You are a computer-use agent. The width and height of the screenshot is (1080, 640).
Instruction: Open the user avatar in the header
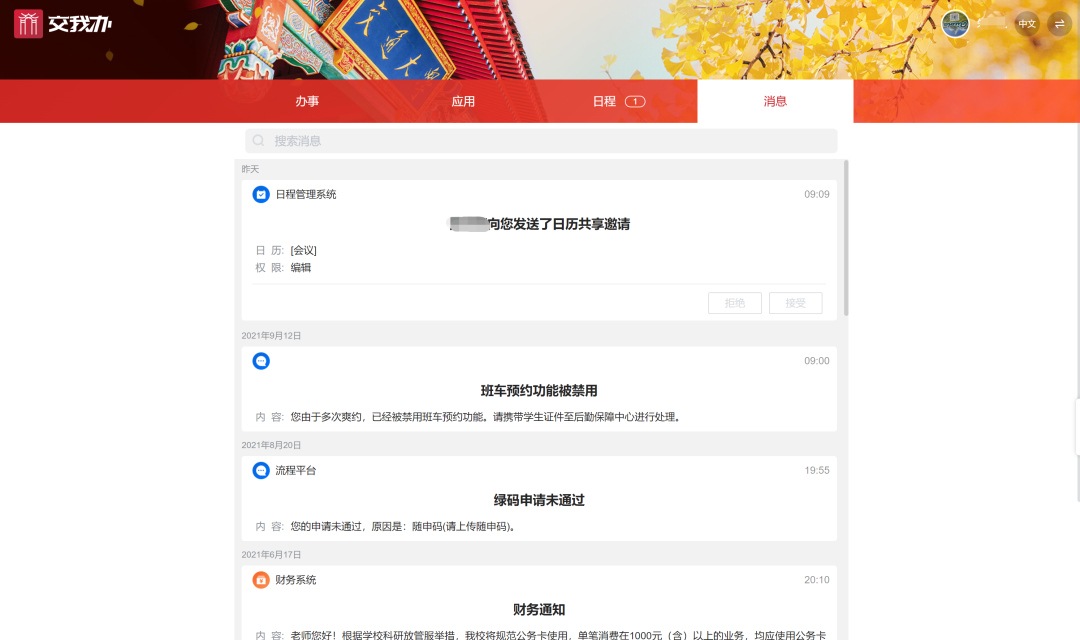955,24
